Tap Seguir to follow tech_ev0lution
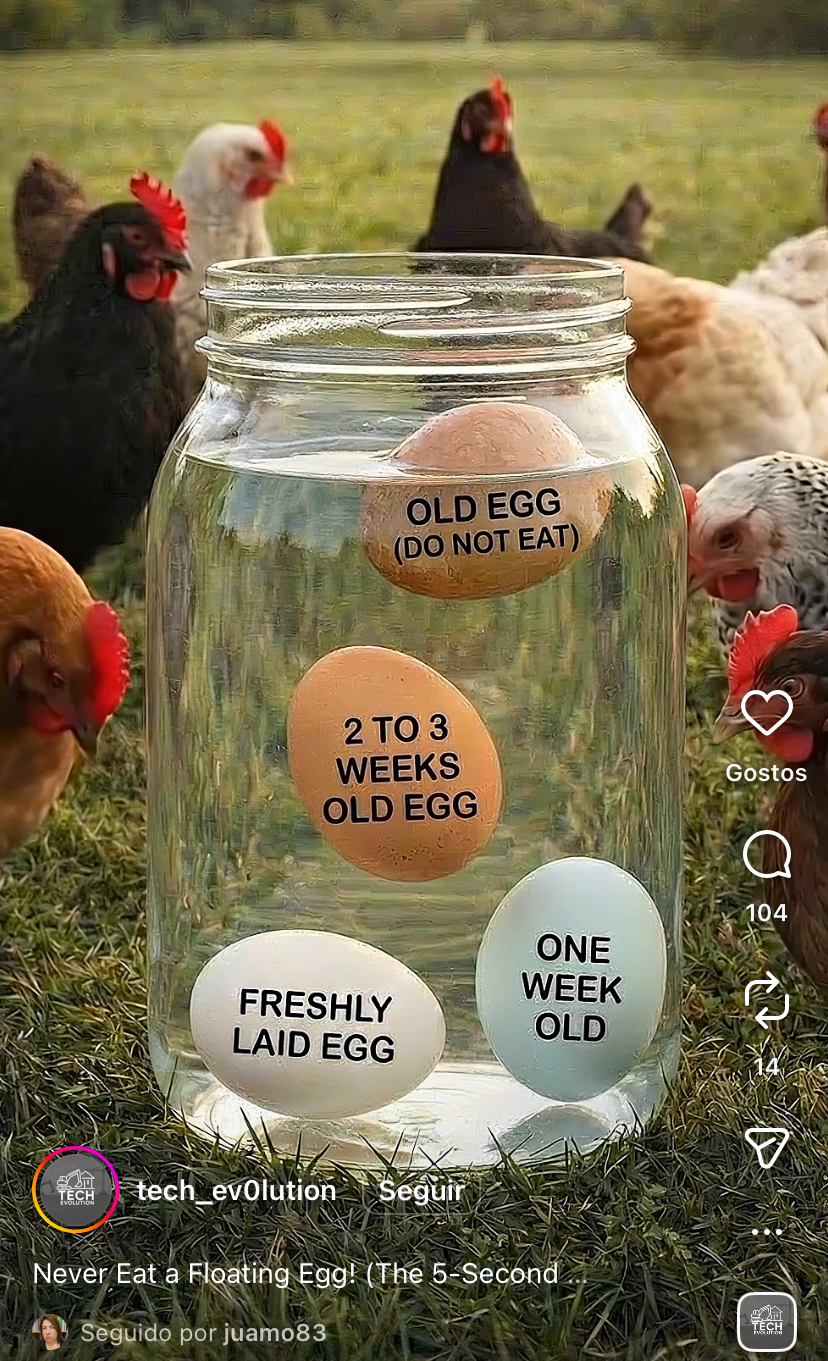The height and width of the screenshot is (1361, 828). 421,1191
